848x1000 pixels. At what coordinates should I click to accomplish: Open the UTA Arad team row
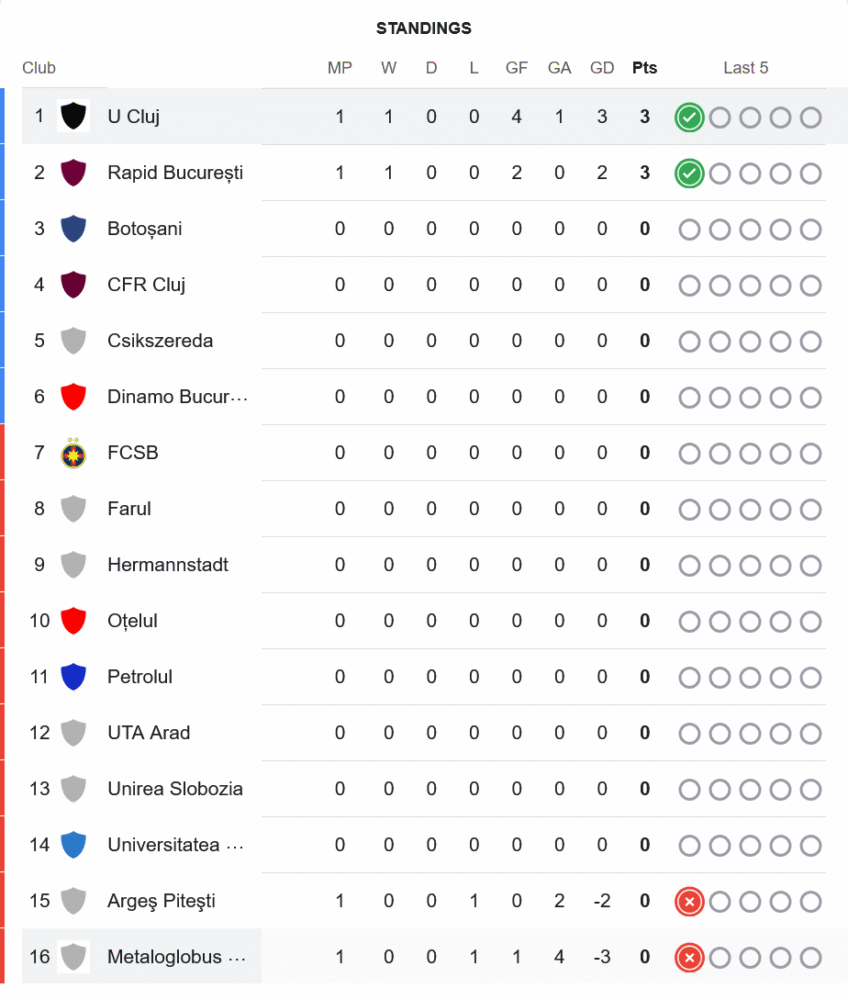click(x=148, y=732)
